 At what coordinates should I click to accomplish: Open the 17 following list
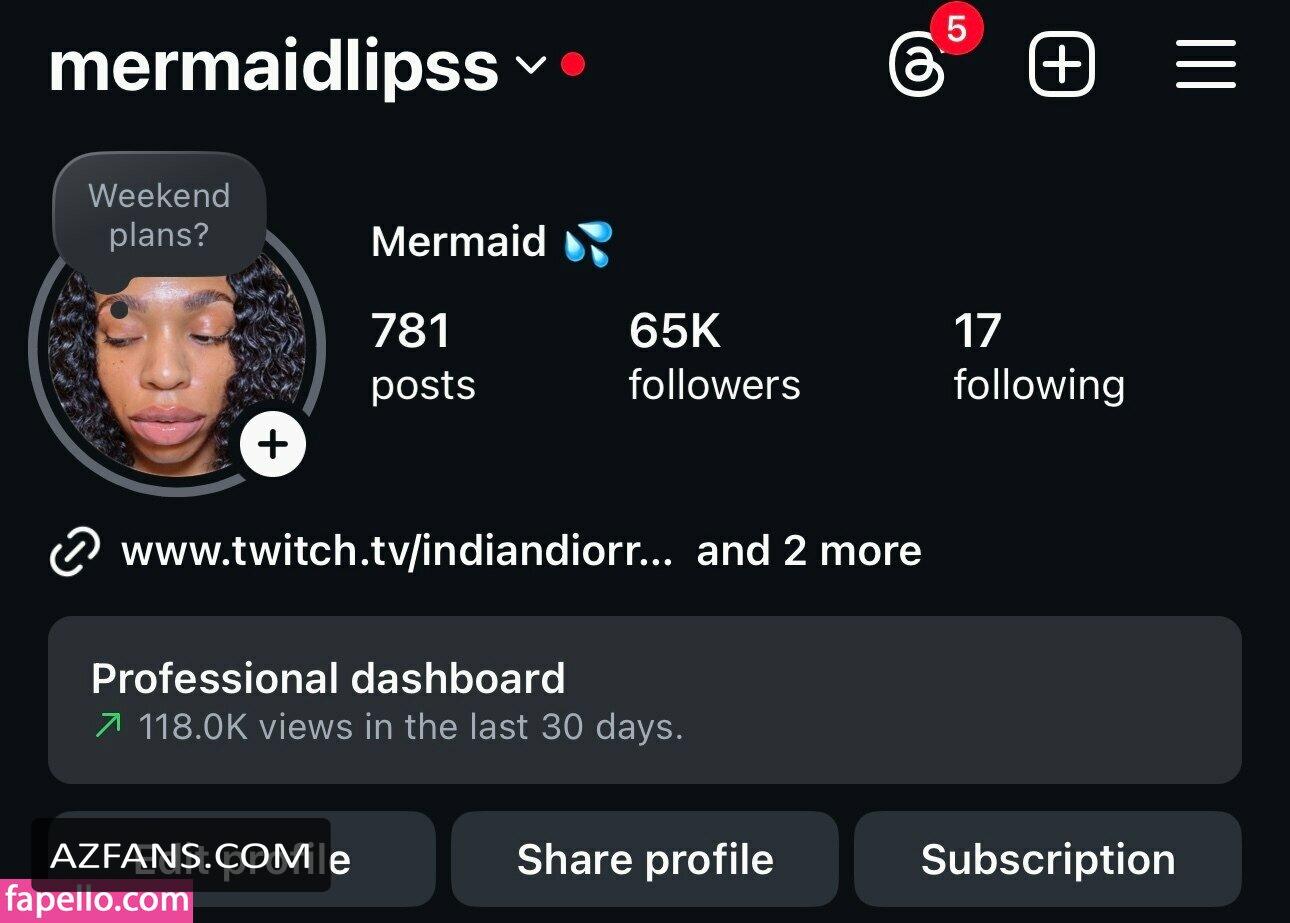coord(1038,357)
